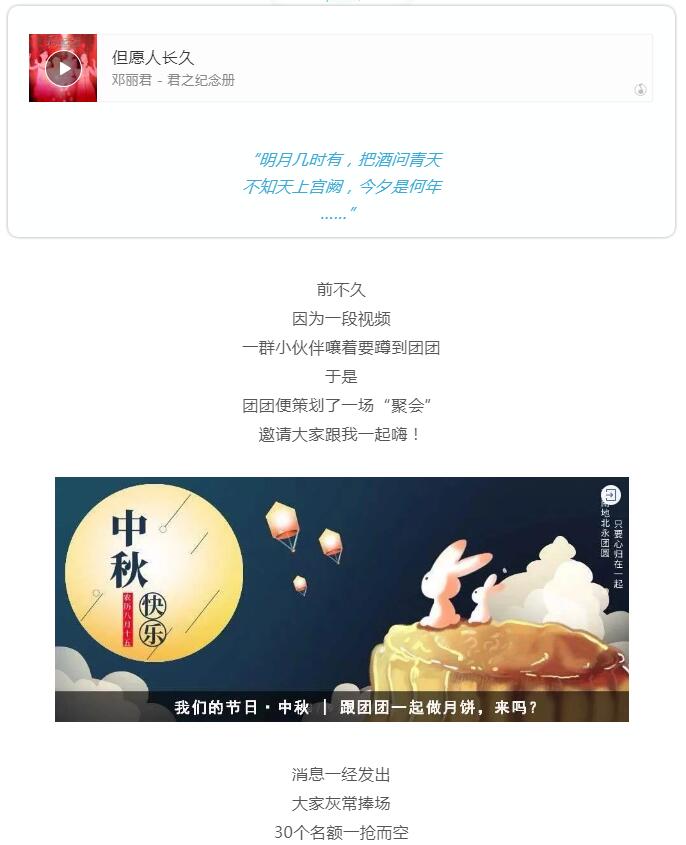The width and height of the screenshot is (686, 845).
Task: Tap the music source icon on song card
Action: (x=641, y=90)
